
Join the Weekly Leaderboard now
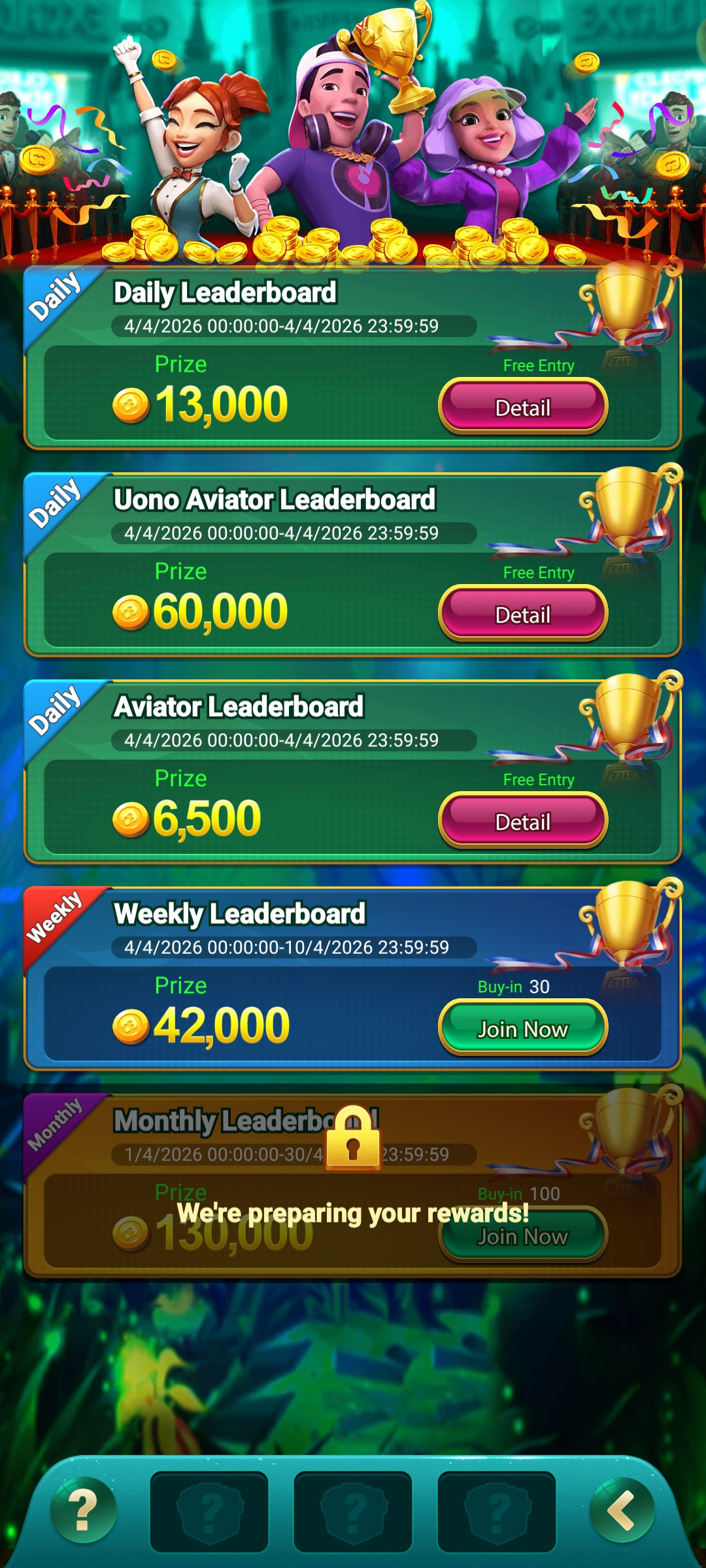[522, 1028]
